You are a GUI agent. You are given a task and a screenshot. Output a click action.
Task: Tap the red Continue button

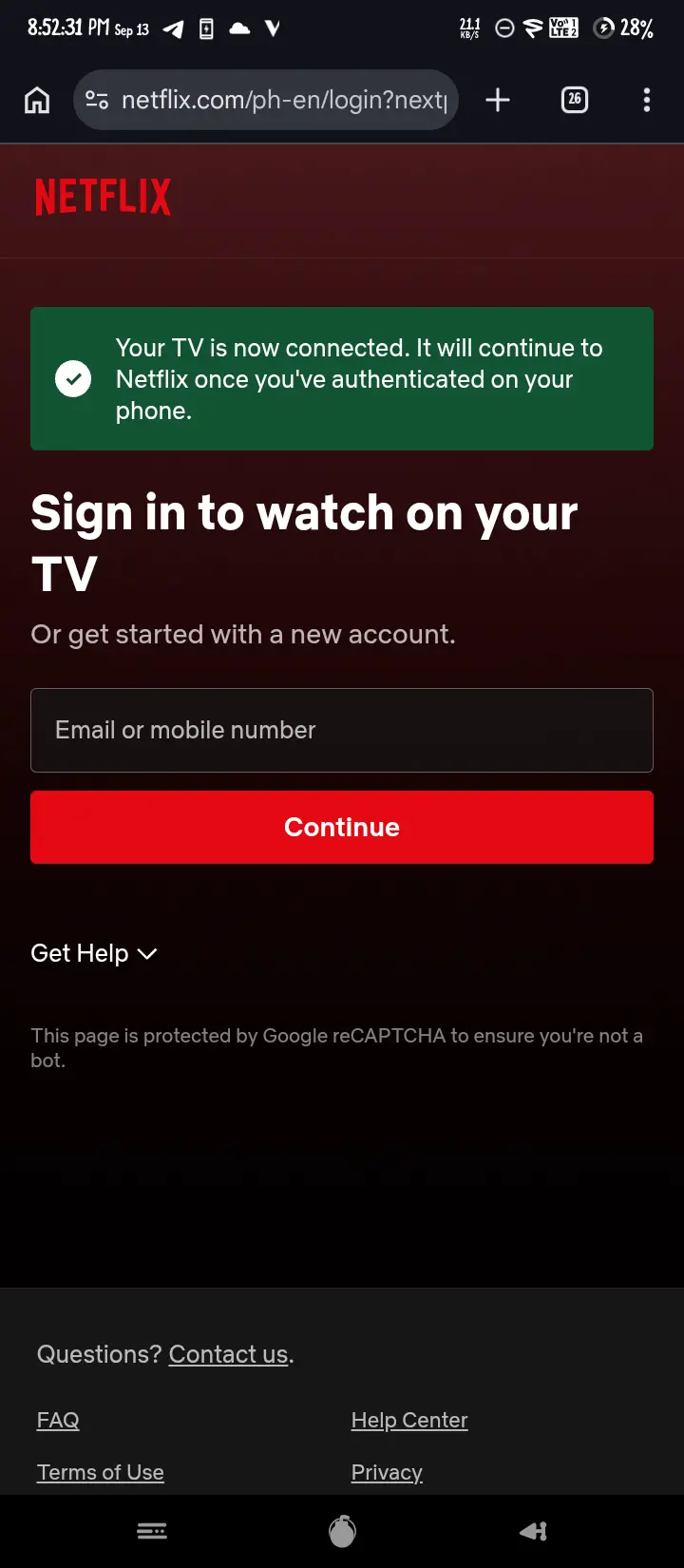click(342, 827)
